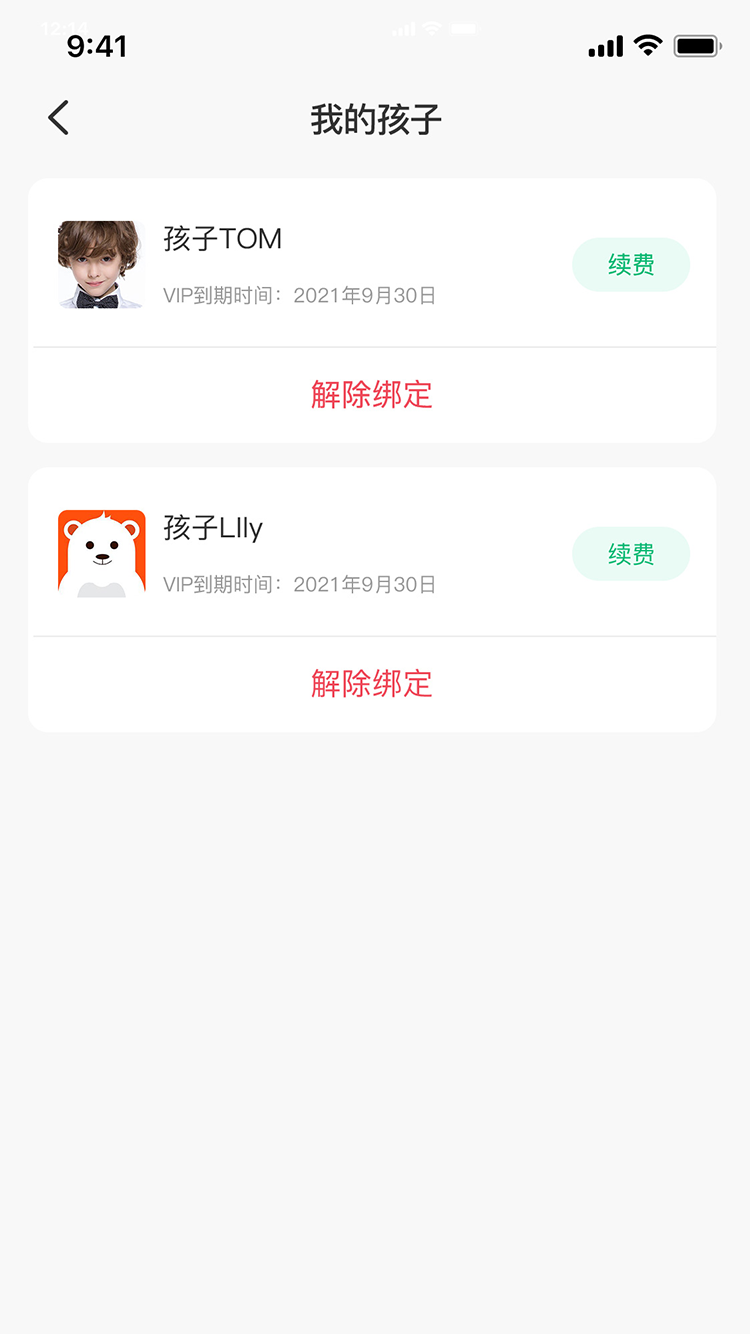
Task: Renew VIP with 续费 for 孩子LIly
Action: pos(631,554)
